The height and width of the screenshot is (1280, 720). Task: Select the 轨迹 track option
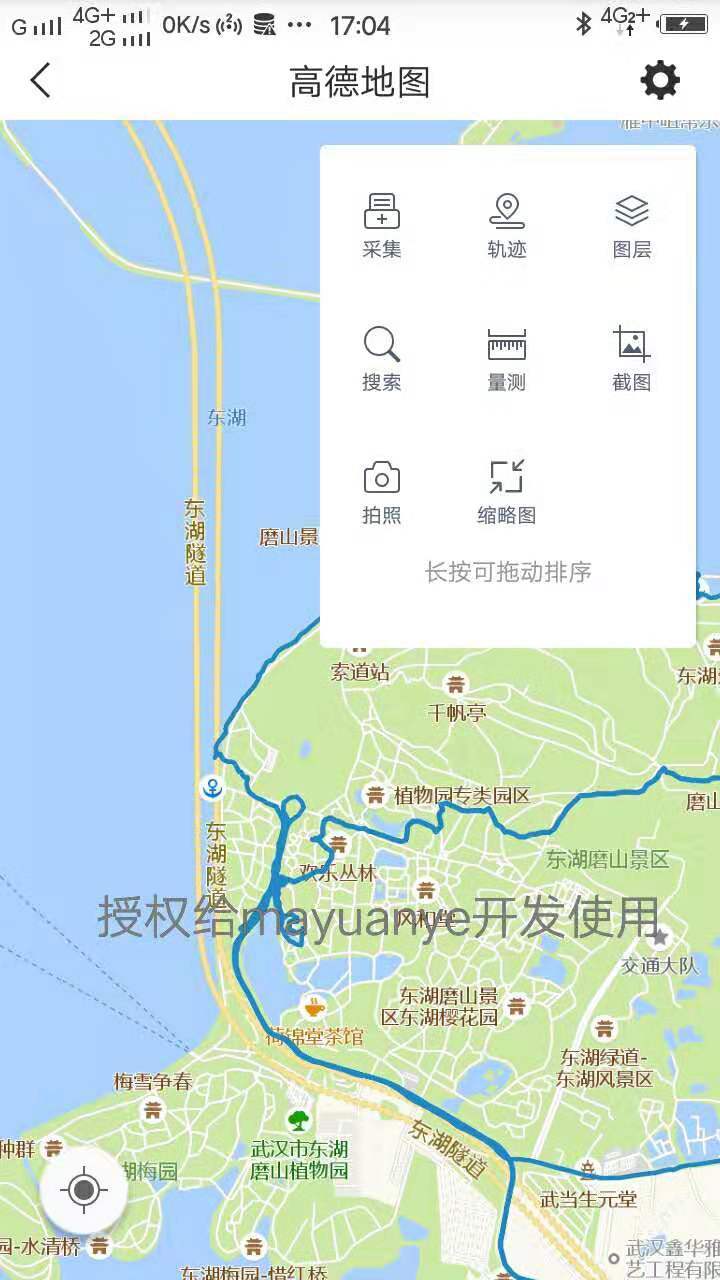(507, 225)
